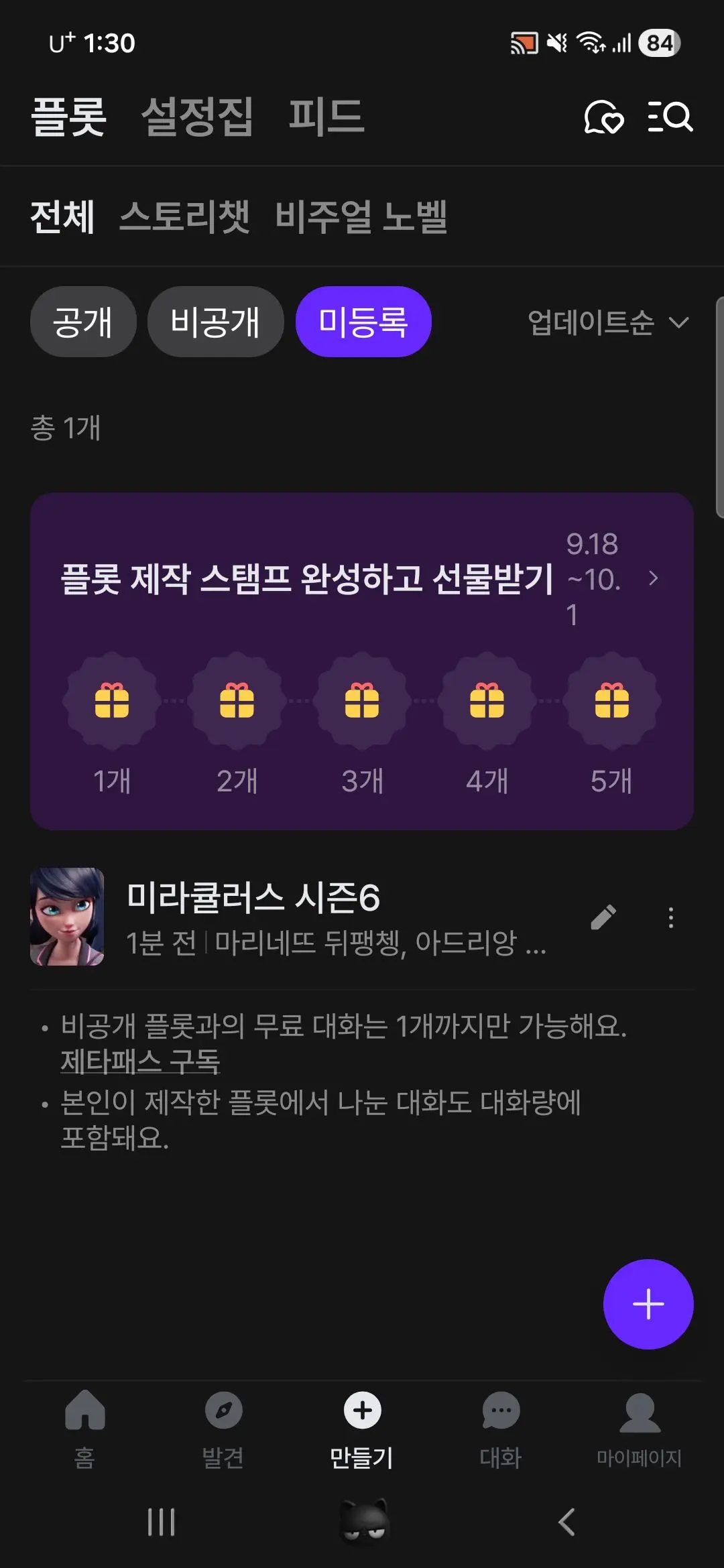The width and height of the screenshot is (724, 1568).
Task: Select the 비주얼 노벨 sub-tab
Action: 361,217
